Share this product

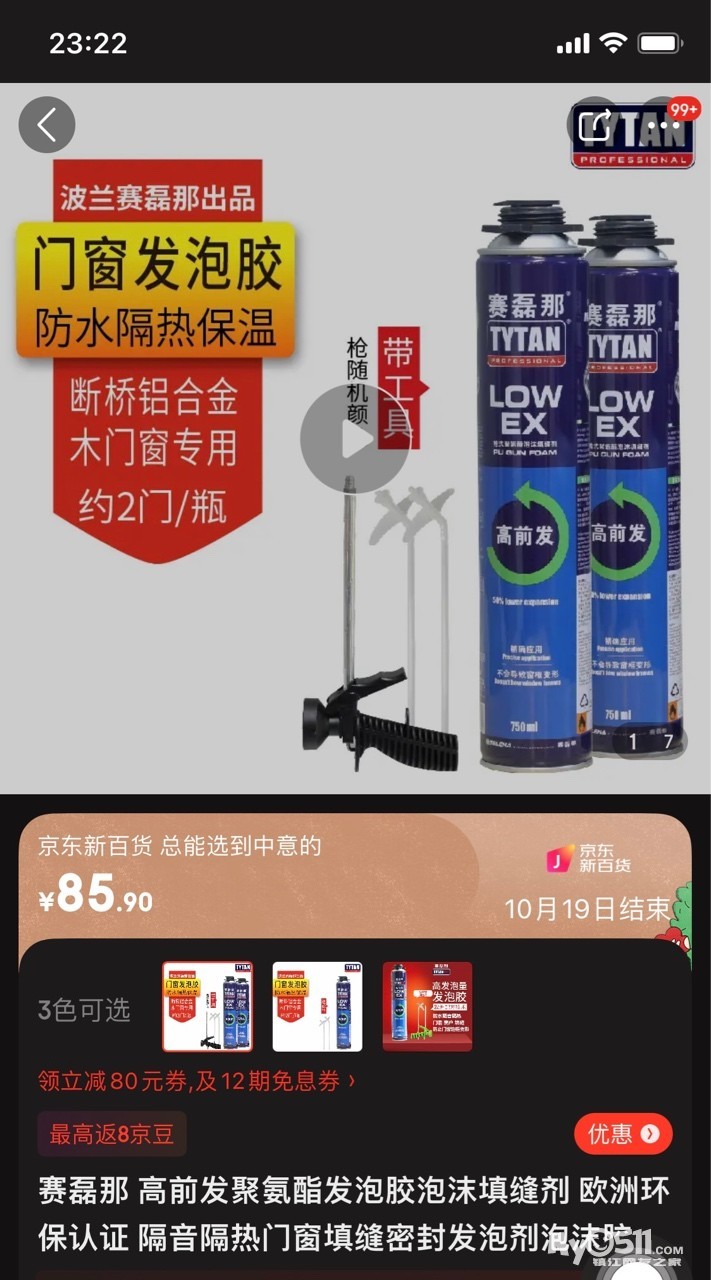tap(596, 125)
